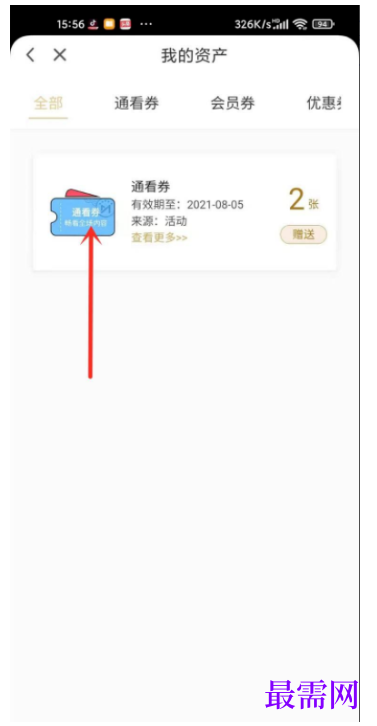Close the 我的资产 page
The image size is (377, 726).
point(60,55)
